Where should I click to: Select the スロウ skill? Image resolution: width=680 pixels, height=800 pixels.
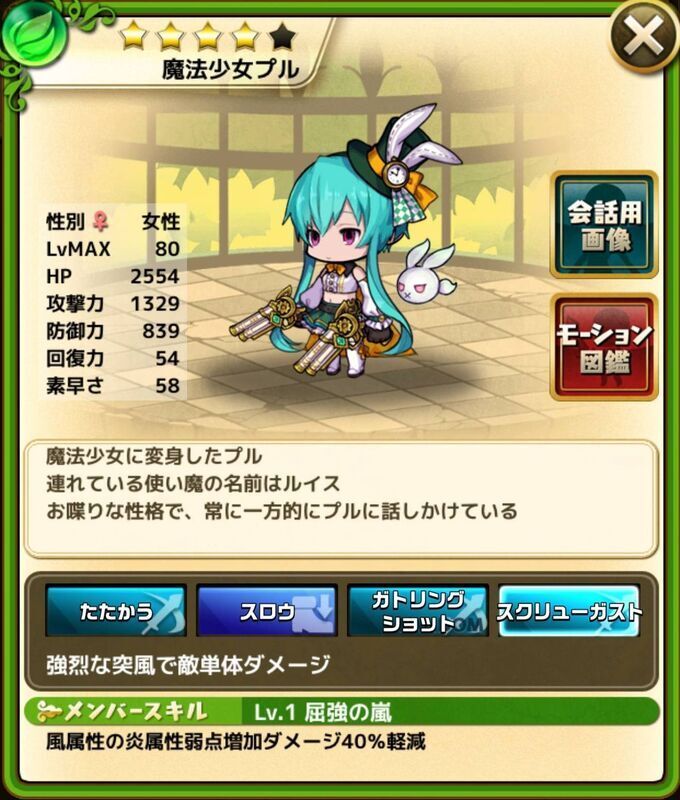tap(266, 612)
